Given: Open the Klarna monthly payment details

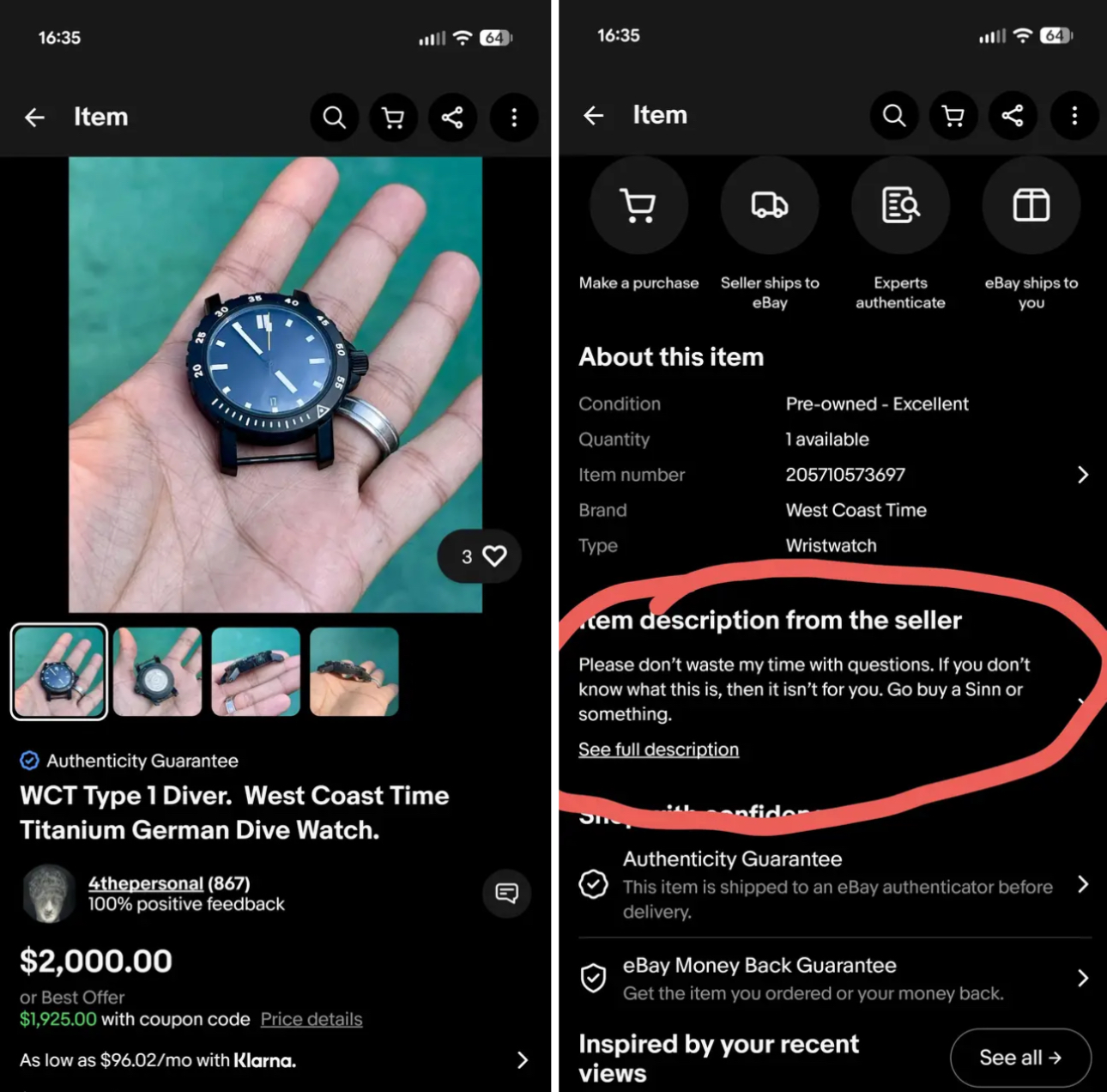Looking at the screenshot, I should tap(275, 1060).
